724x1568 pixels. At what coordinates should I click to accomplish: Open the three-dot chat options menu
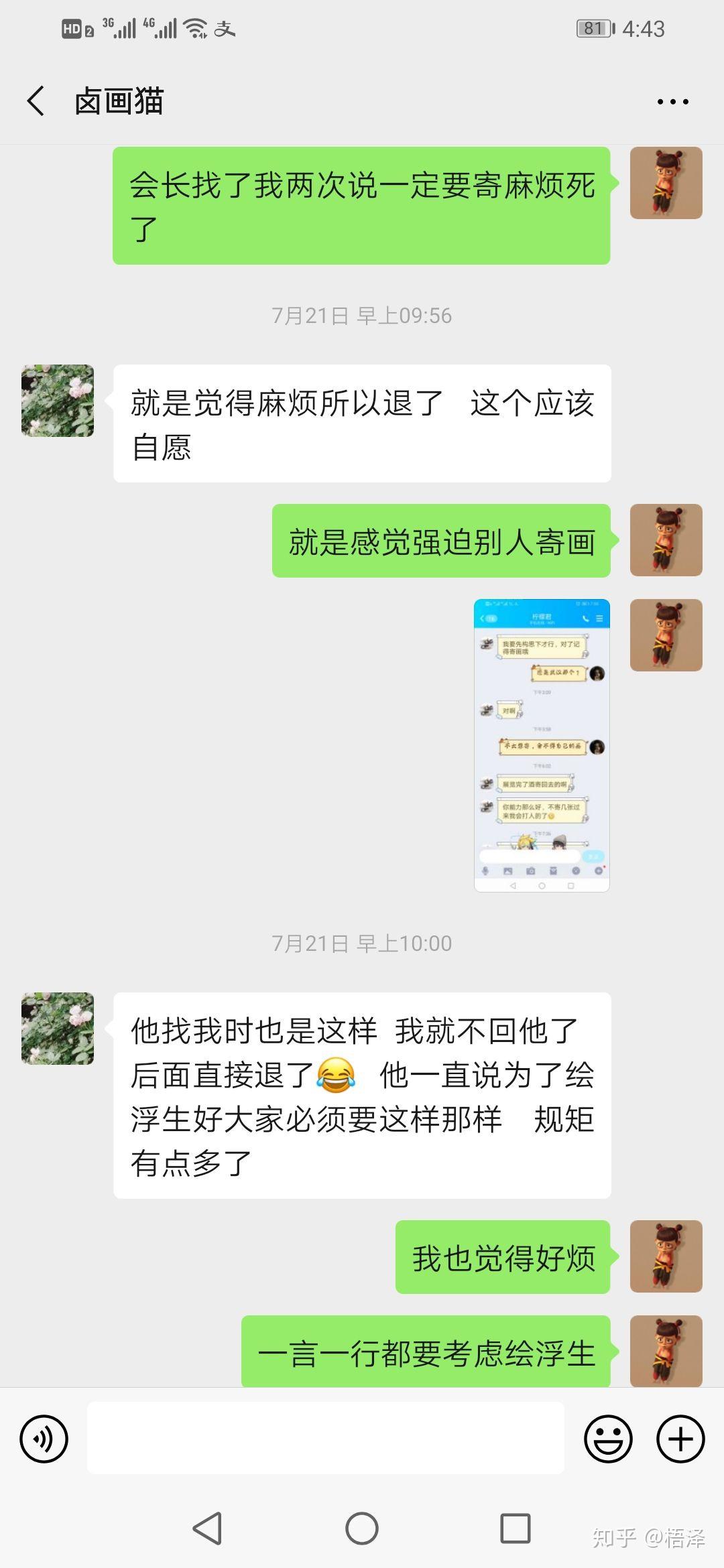coord(672,102)
